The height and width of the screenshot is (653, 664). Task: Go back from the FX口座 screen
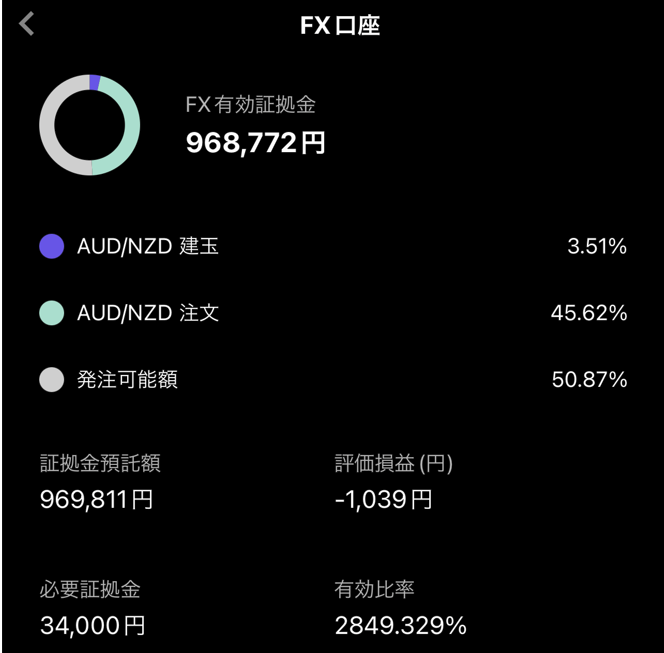click(x=27, y=25)
